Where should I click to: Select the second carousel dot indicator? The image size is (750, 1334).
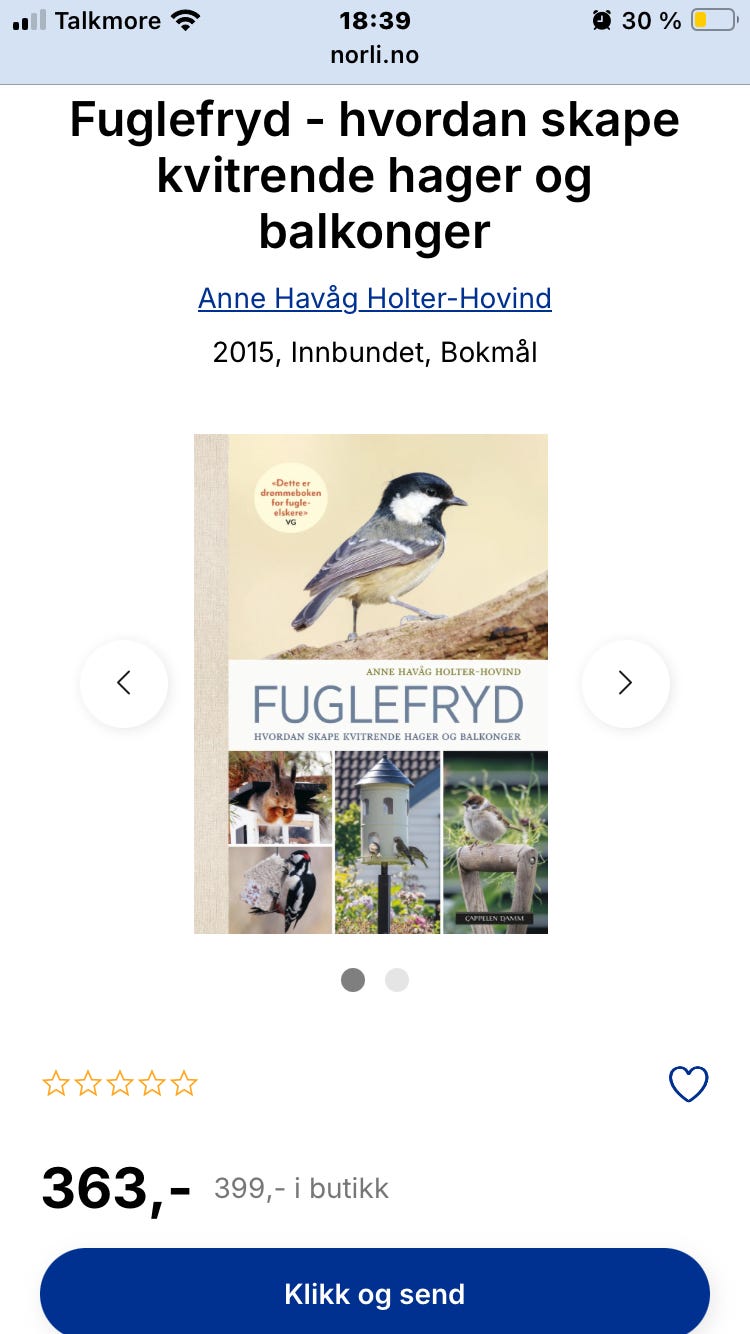(397, 980)
